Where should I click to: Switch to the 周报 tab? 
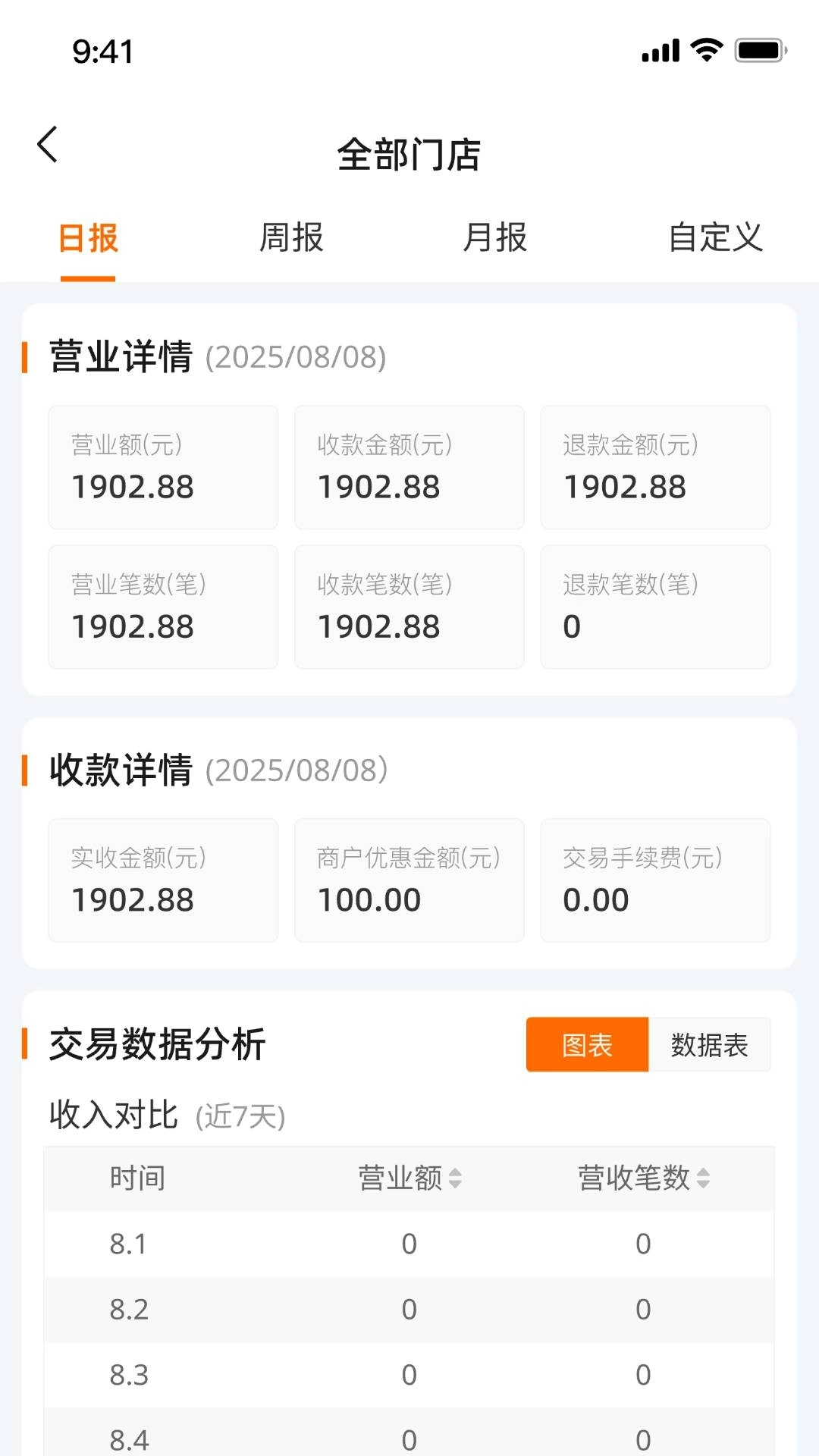pos(290,238)
